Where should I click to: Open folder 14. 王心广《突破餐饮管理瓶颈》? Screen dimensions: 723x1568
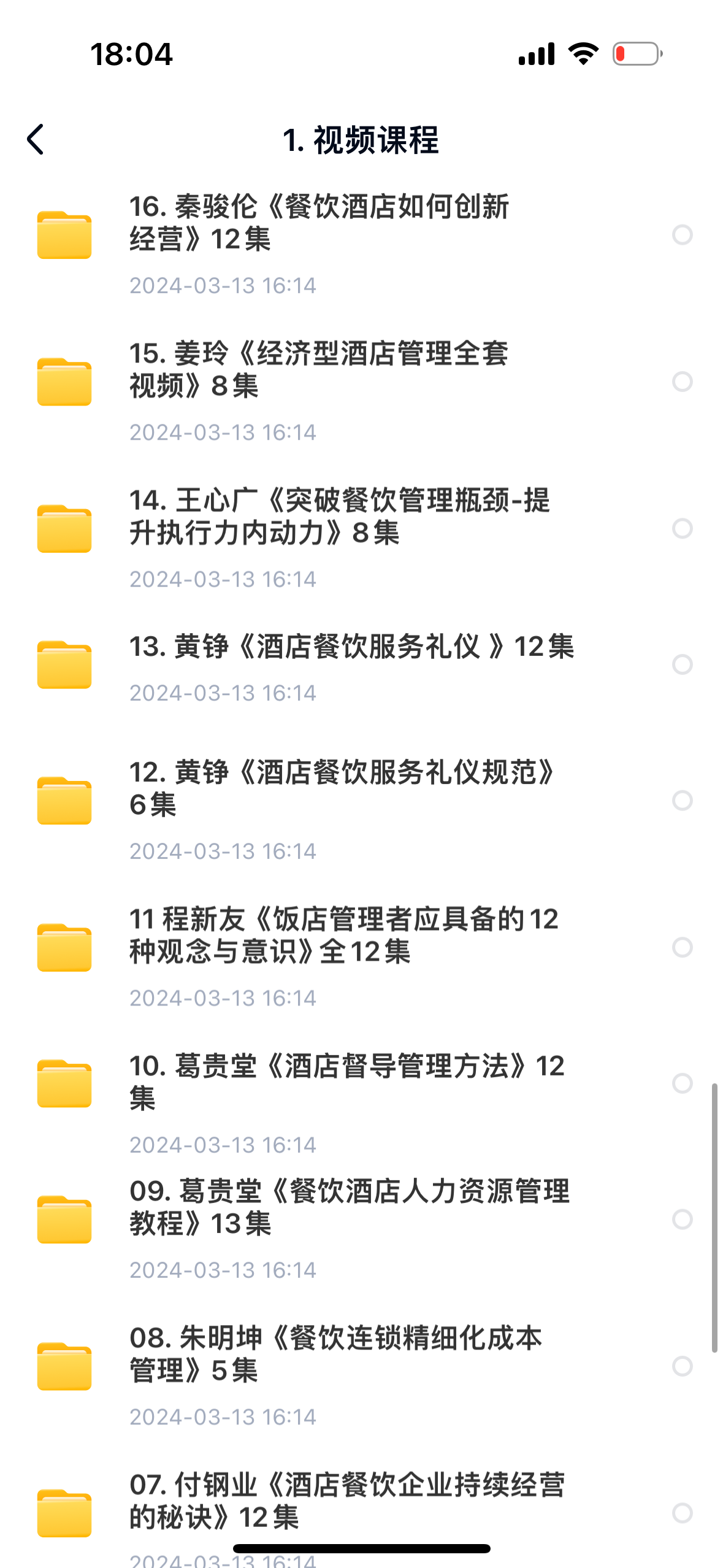[337, 517]
